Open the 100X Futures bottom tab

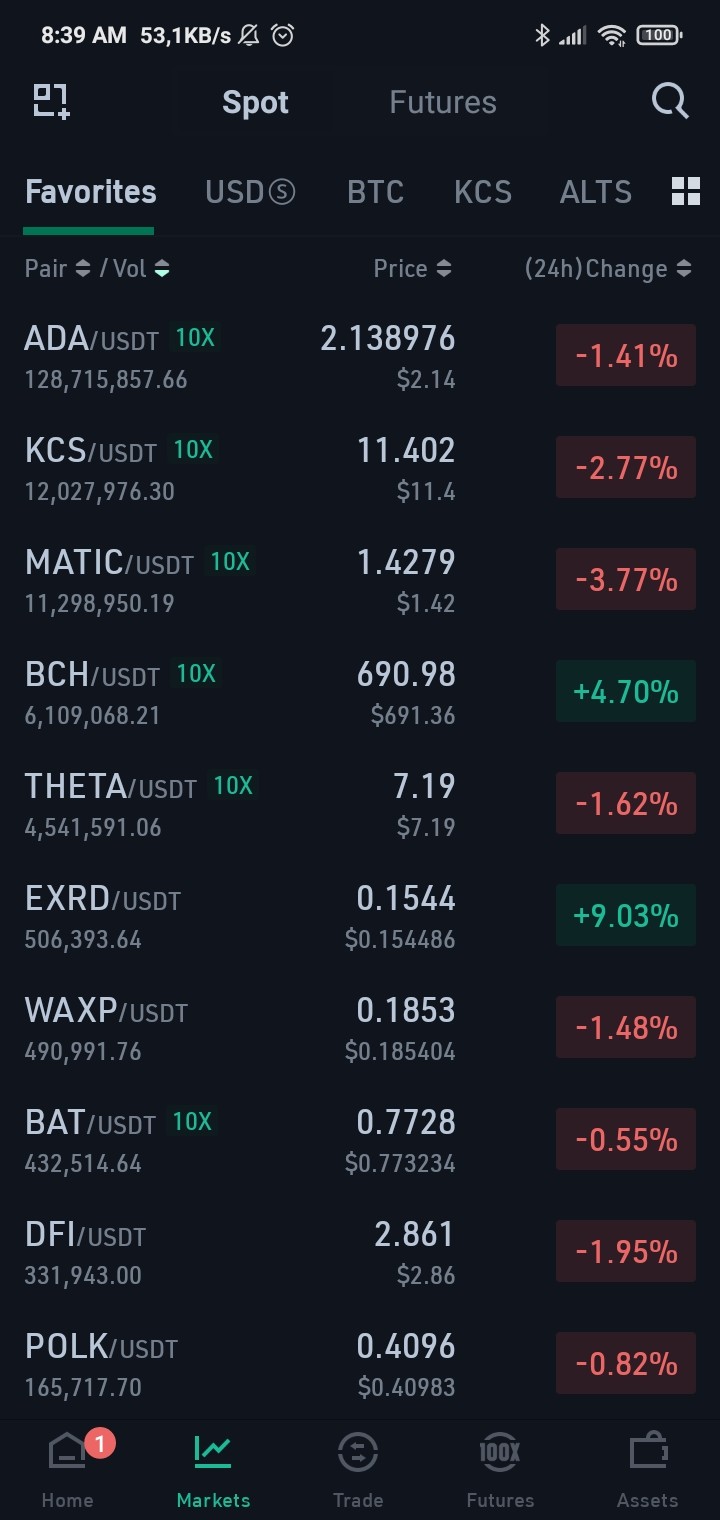coord(500,1470)
